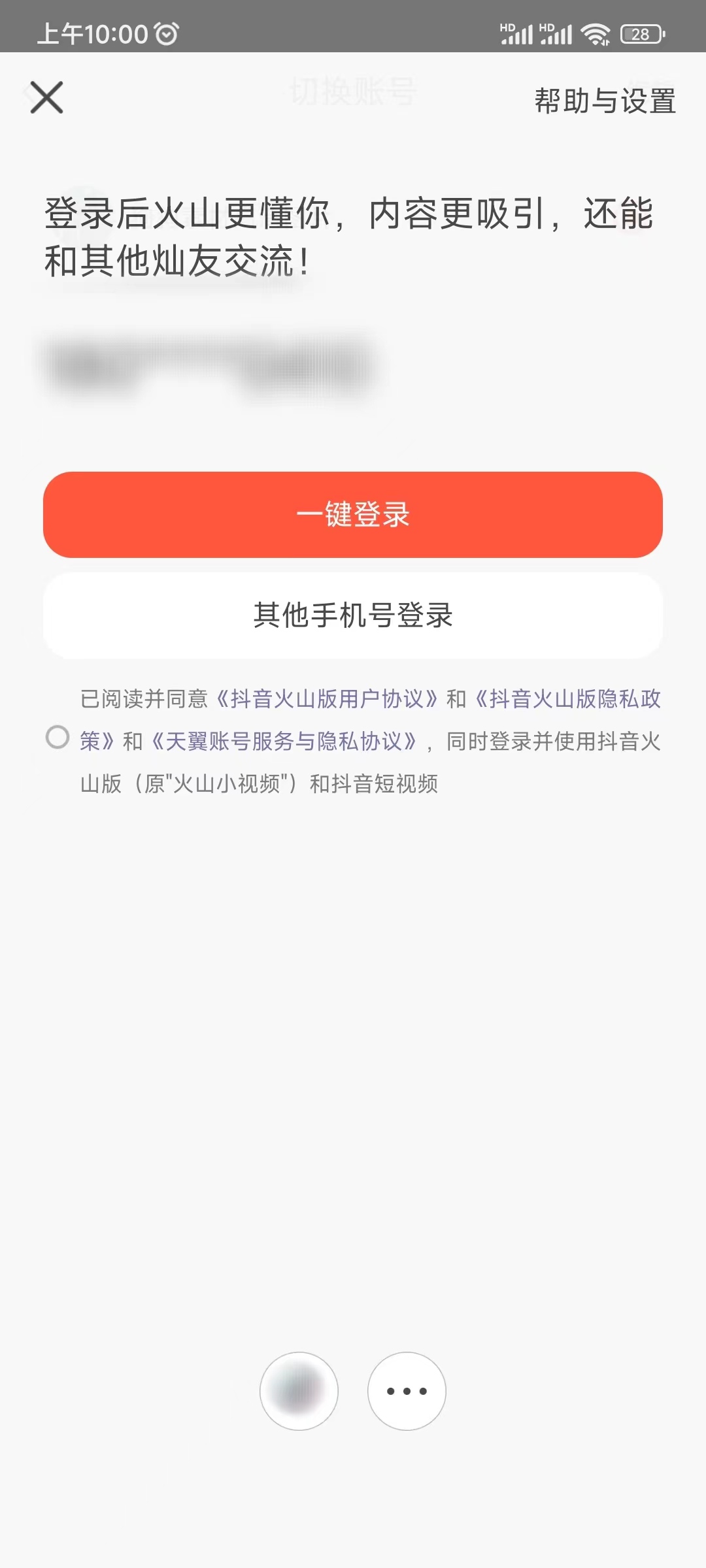Tap the more login options icon

(x=407, y=1392)
